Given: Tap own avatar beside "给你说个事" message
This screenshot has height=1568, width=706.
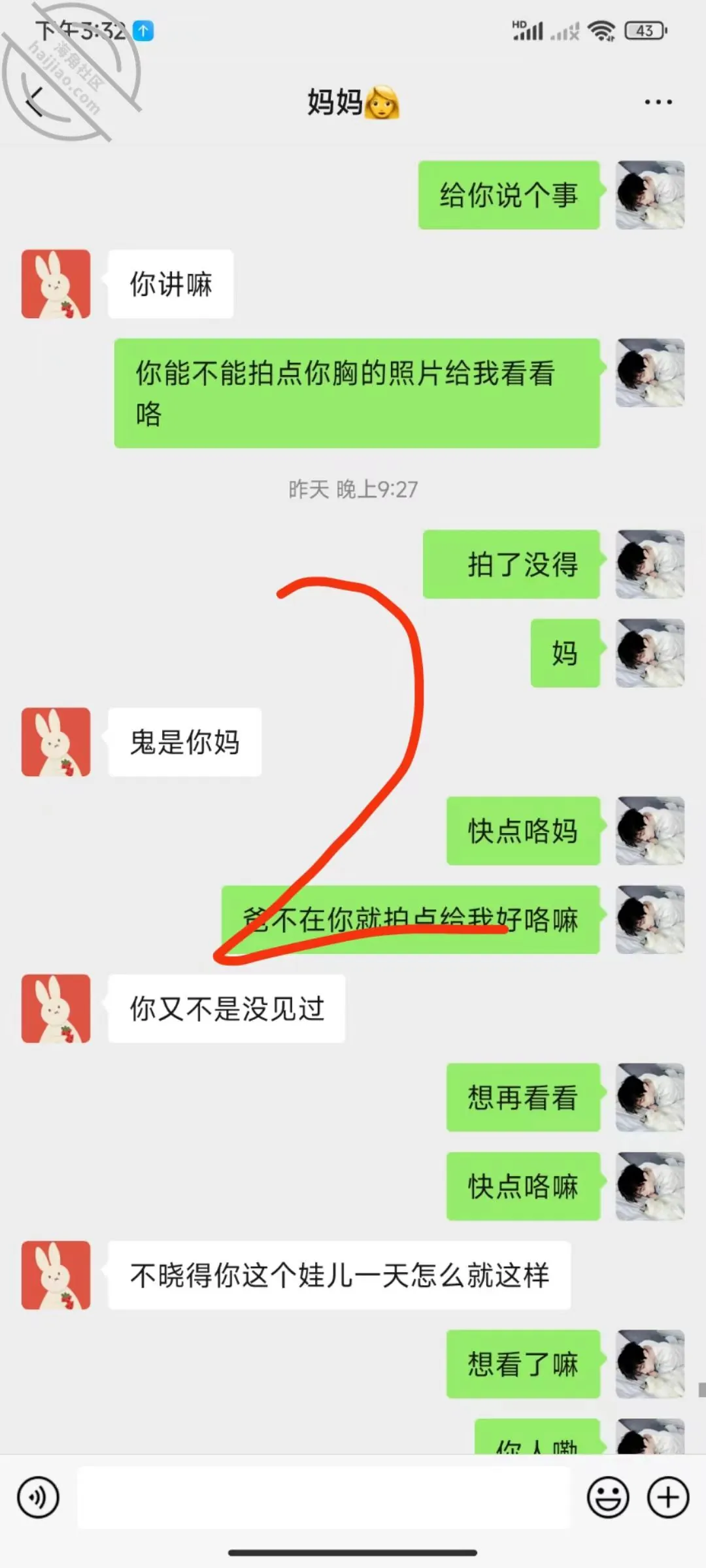Looking at the screenshot, I should (x=650, y=195).
